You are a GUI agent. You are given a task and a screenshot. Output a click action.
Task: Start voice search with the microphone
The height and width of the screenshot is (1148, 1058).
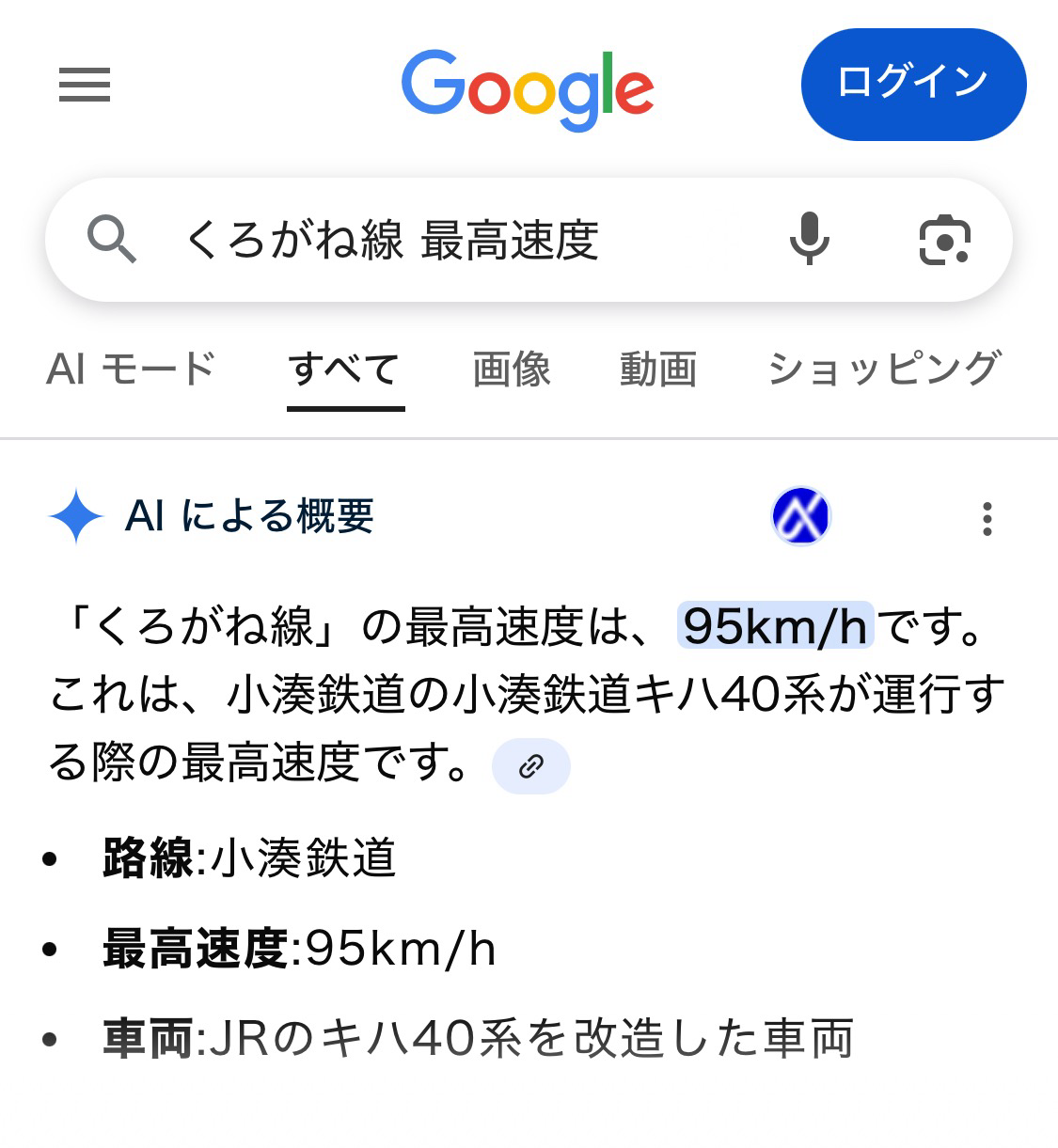(x=809, y=239)
